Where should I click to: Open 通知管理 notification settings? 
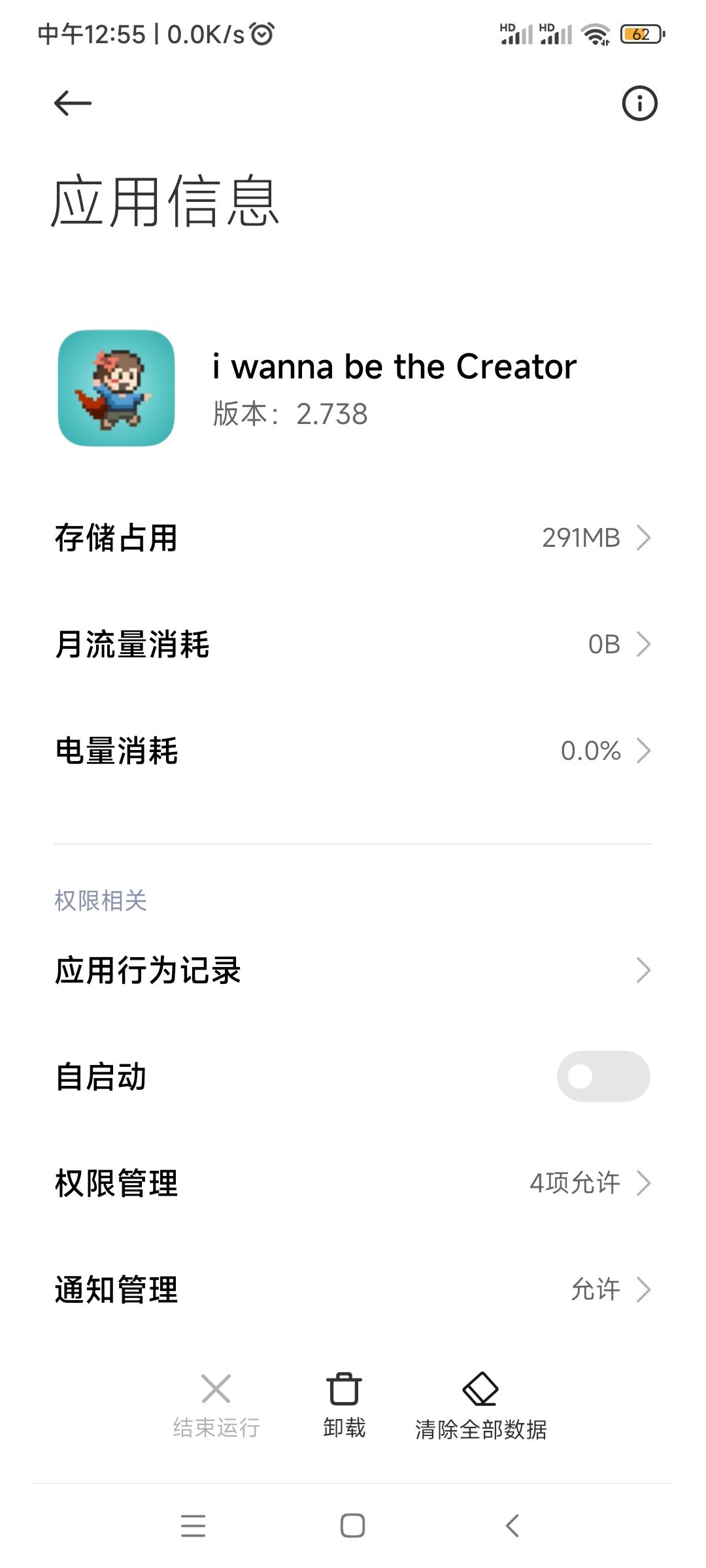point(353,1290)
